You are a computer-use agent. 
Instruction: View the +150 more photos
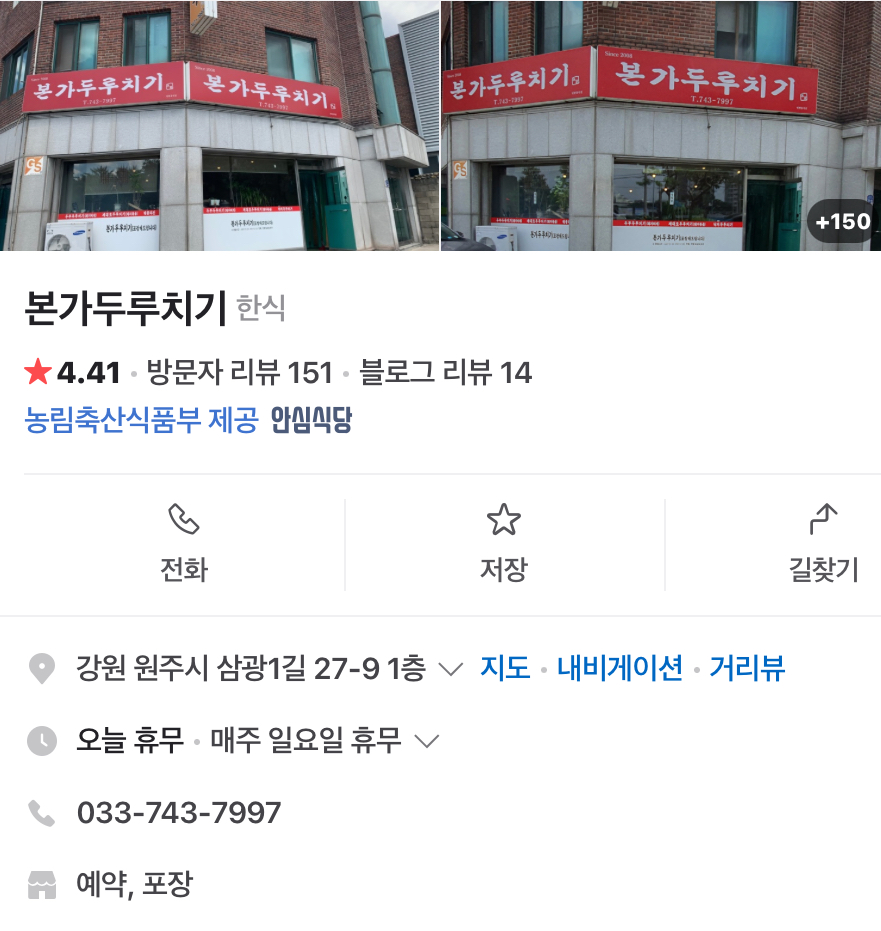pos(842,221)
